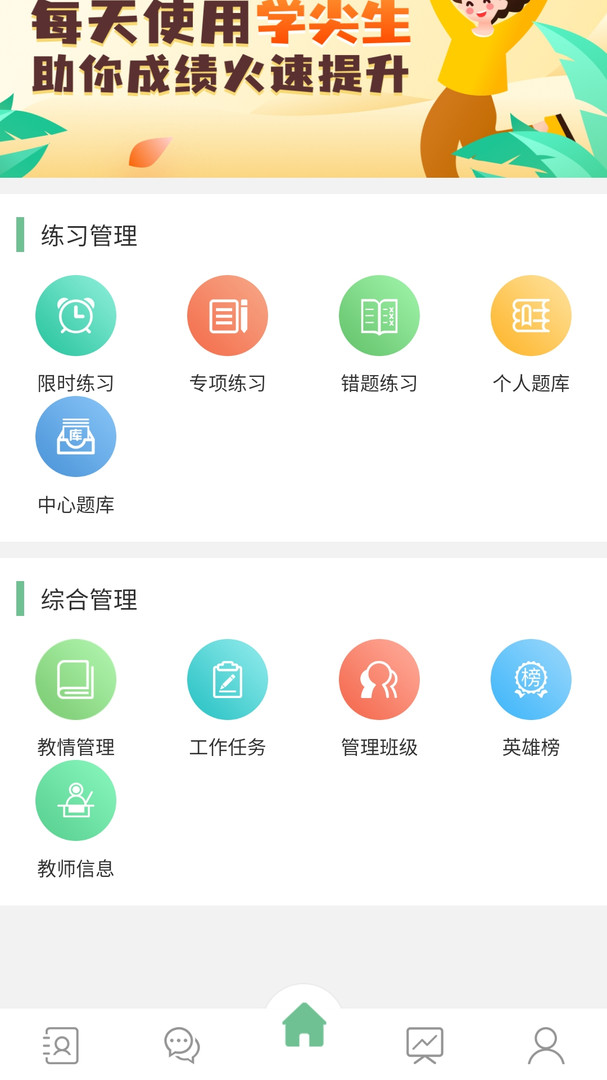Switch to the messages chat tab
The height and width of the screenshot is (1080, 607).
(182, 1045)
